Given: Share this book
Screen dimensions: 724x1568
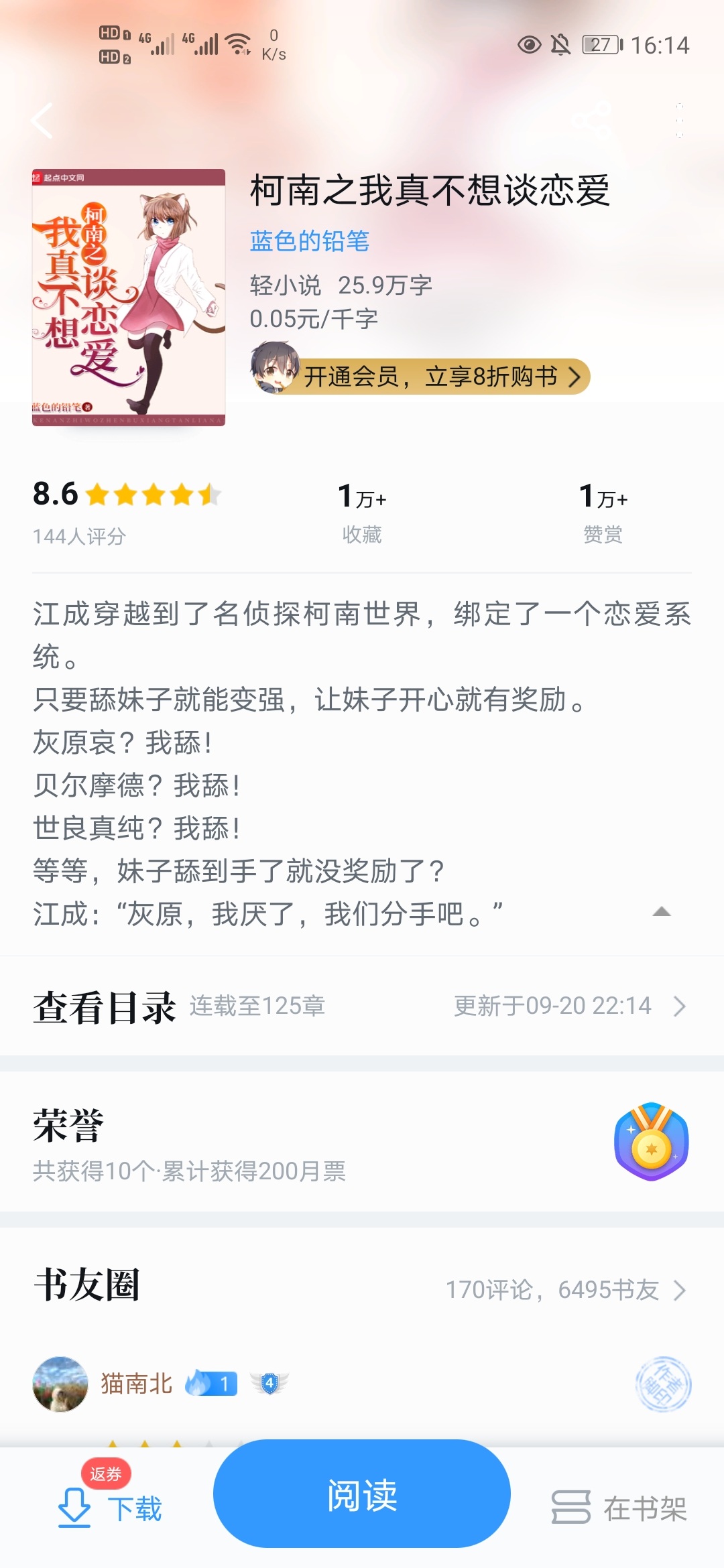Looking at the screenshot, I should coord(592,121).
